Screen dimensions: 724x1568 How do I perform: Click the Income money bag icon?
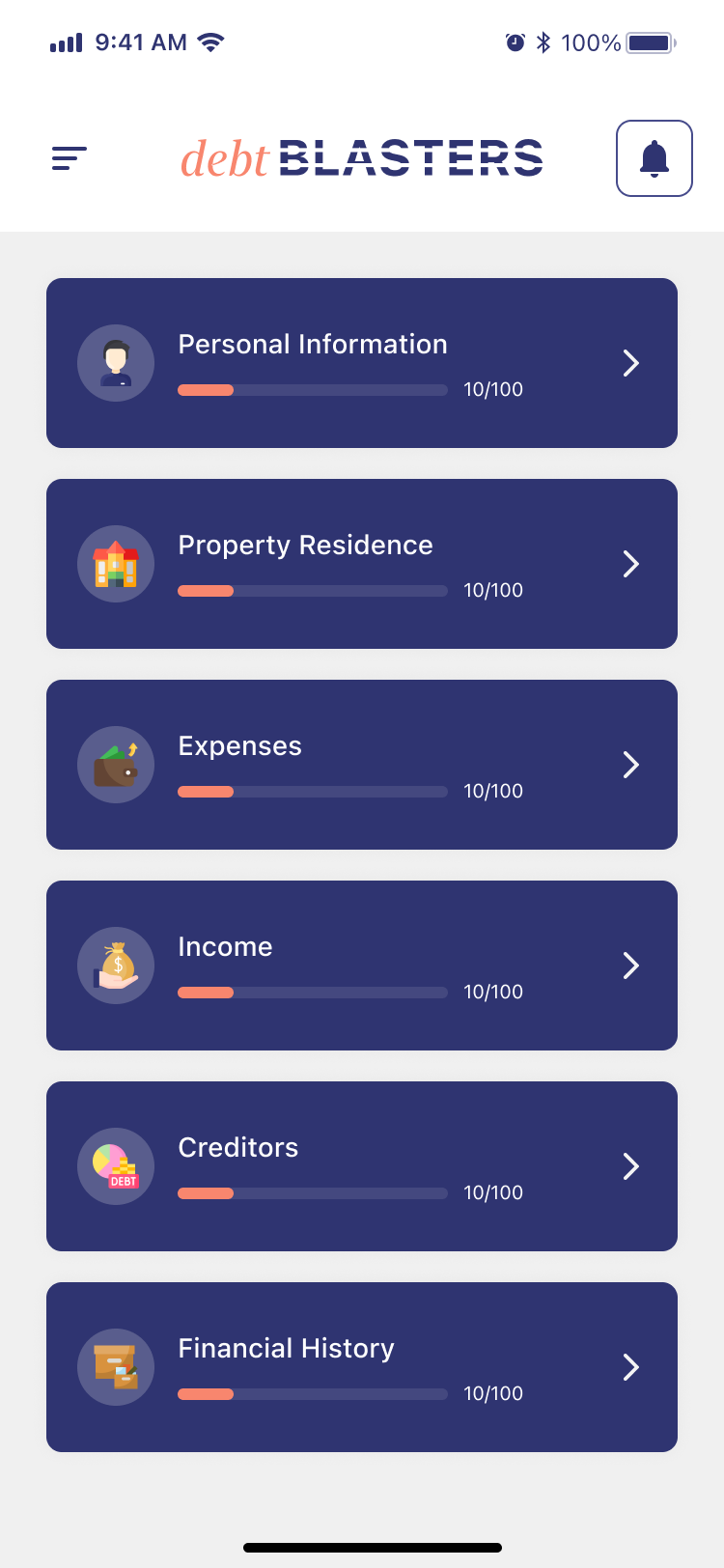[116, 966]
